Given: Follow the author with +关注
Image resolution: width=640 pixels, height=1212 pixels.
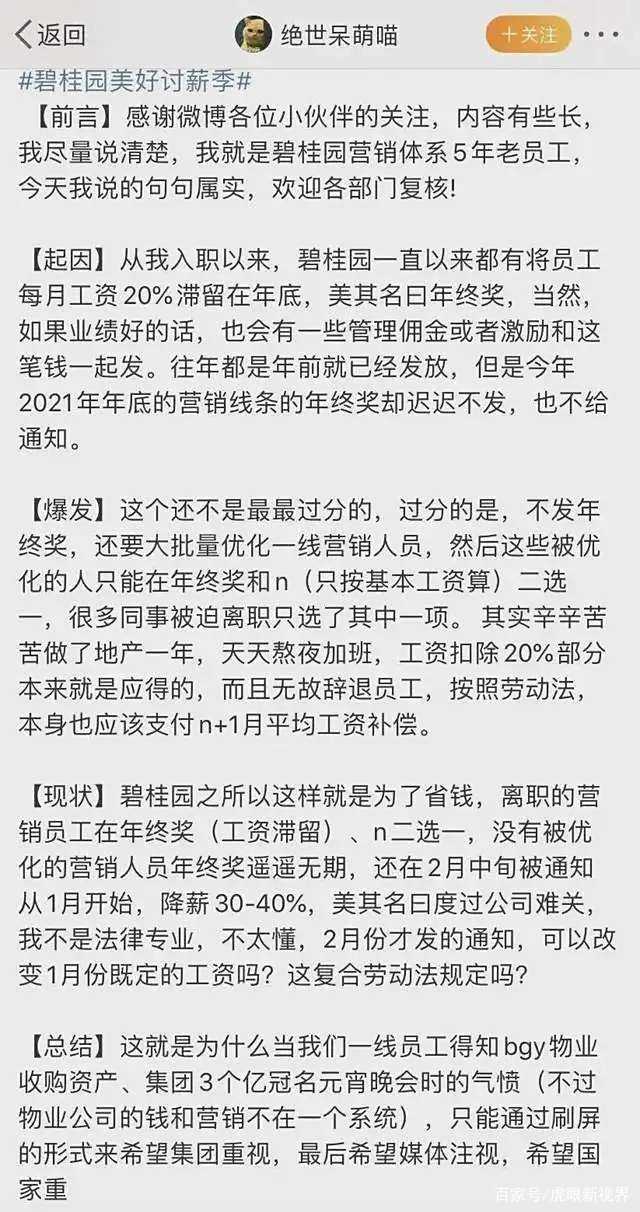Looking at the screenshot, I should [528, 35].
